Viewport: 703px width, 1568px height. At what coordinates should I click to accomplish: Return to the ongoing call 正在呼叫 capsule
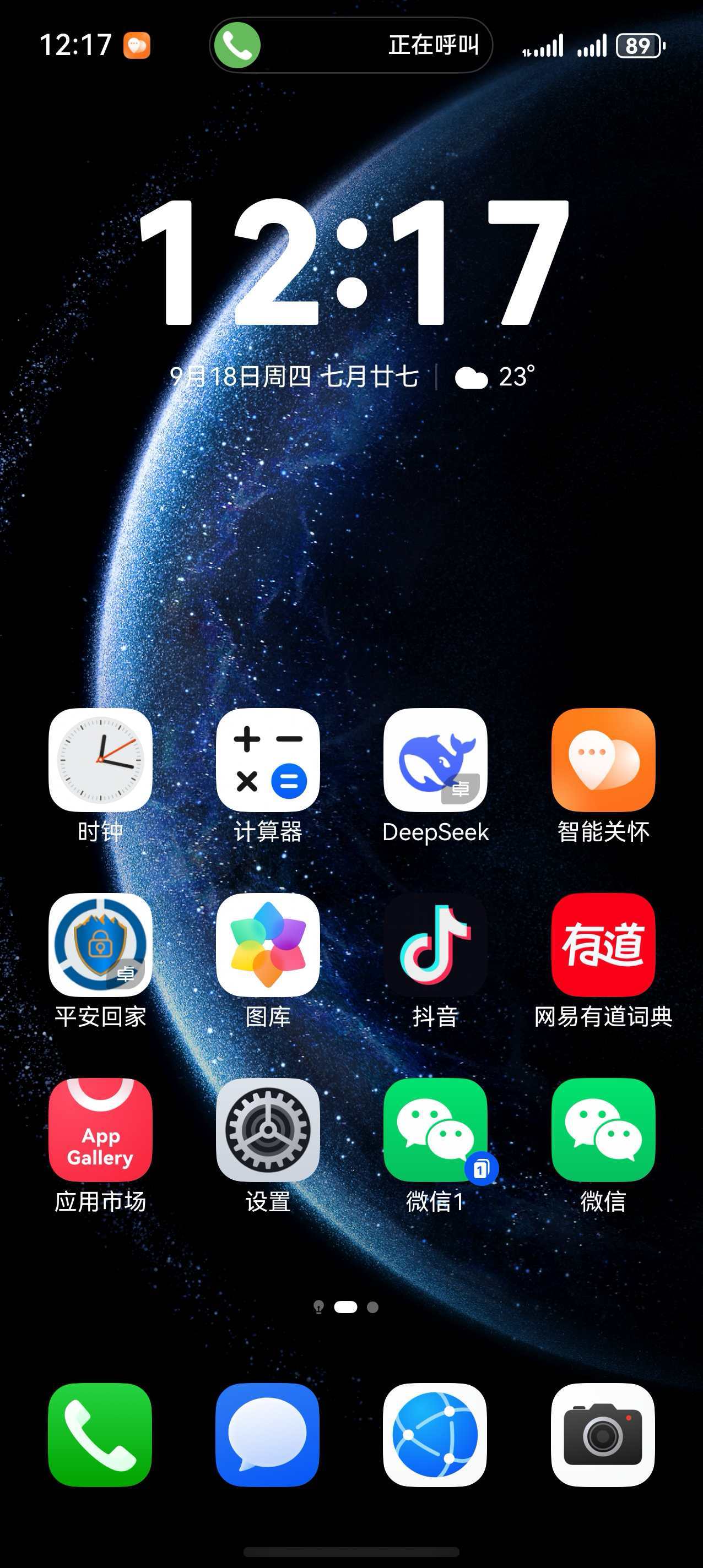point(351,45)
